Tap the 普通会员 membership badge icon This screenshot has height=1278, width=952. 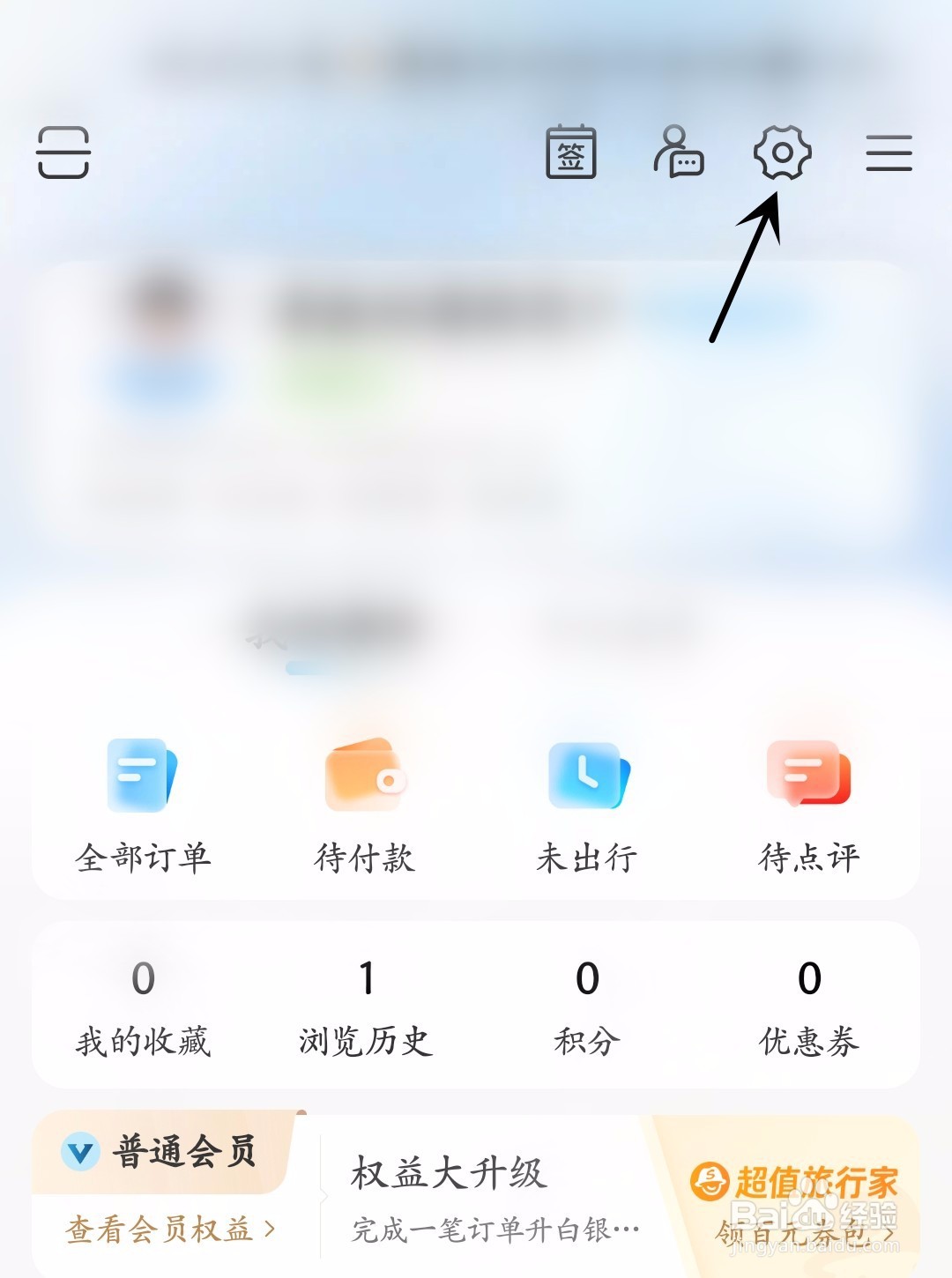tap(81, 1151)
